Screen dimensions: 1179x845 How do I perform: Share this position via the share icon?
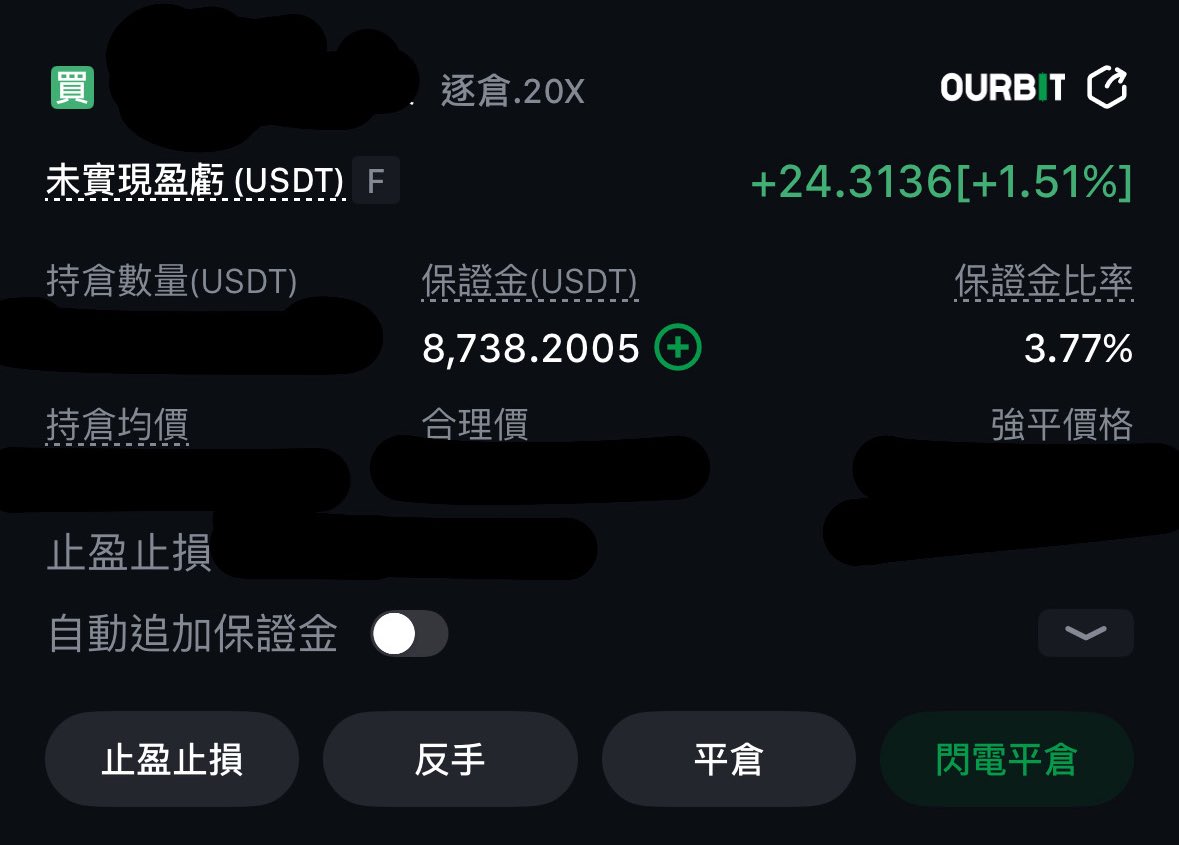[x=1106, y=88]
